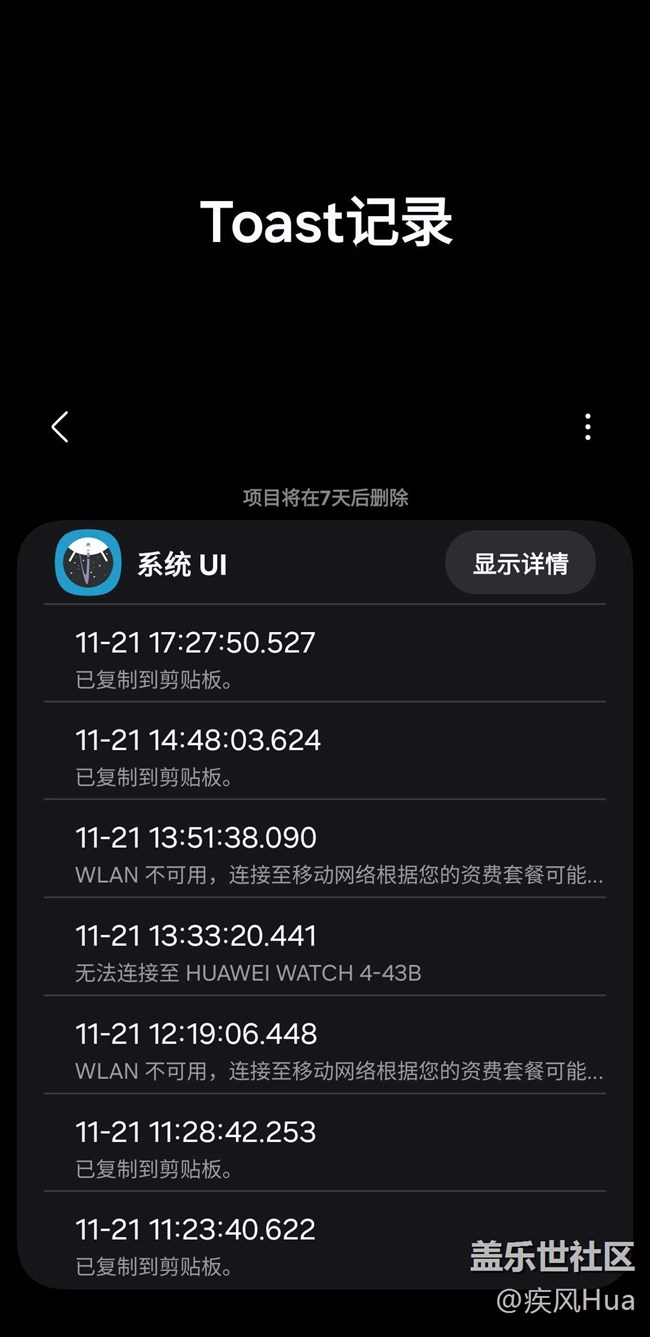Open the toast entry at 17:27:50.527
This screenshot has width=650, height=1337.
pos(325,654)
